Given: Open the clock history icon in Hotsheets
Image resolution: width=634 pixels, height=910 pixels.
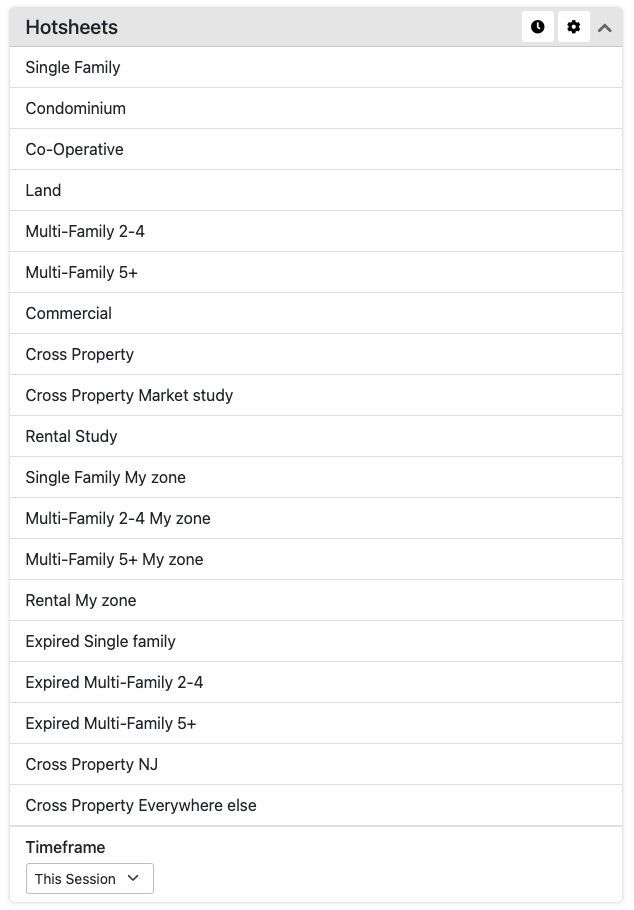Looking at the screenshot, I should tap(538, 27).
